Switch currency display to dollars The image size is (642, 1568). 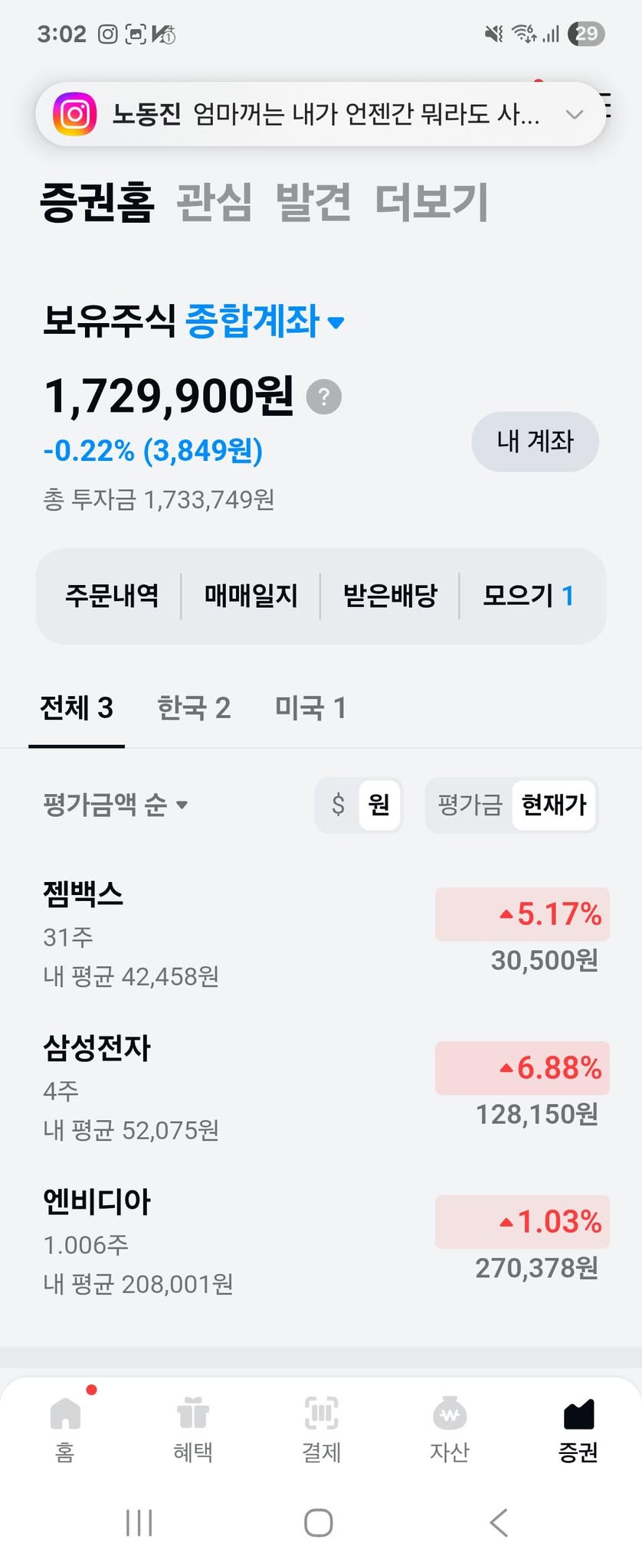pyautogui.click(x=338, y=805)
